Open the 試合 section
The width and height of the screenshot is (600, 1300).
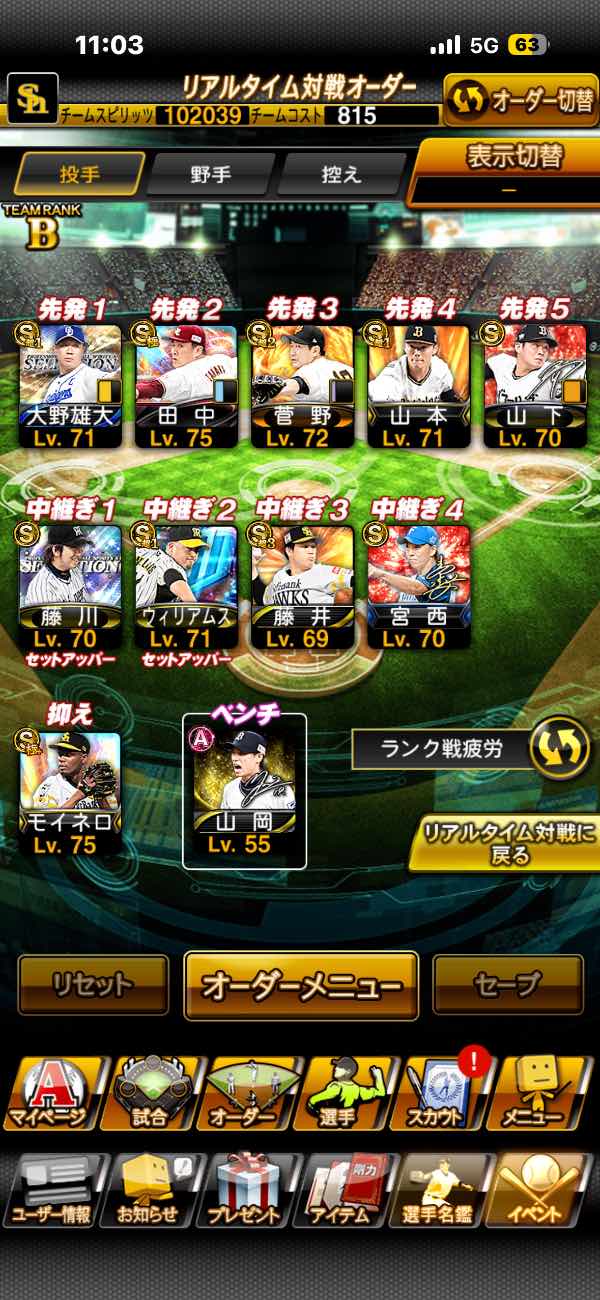[148, 1093]
